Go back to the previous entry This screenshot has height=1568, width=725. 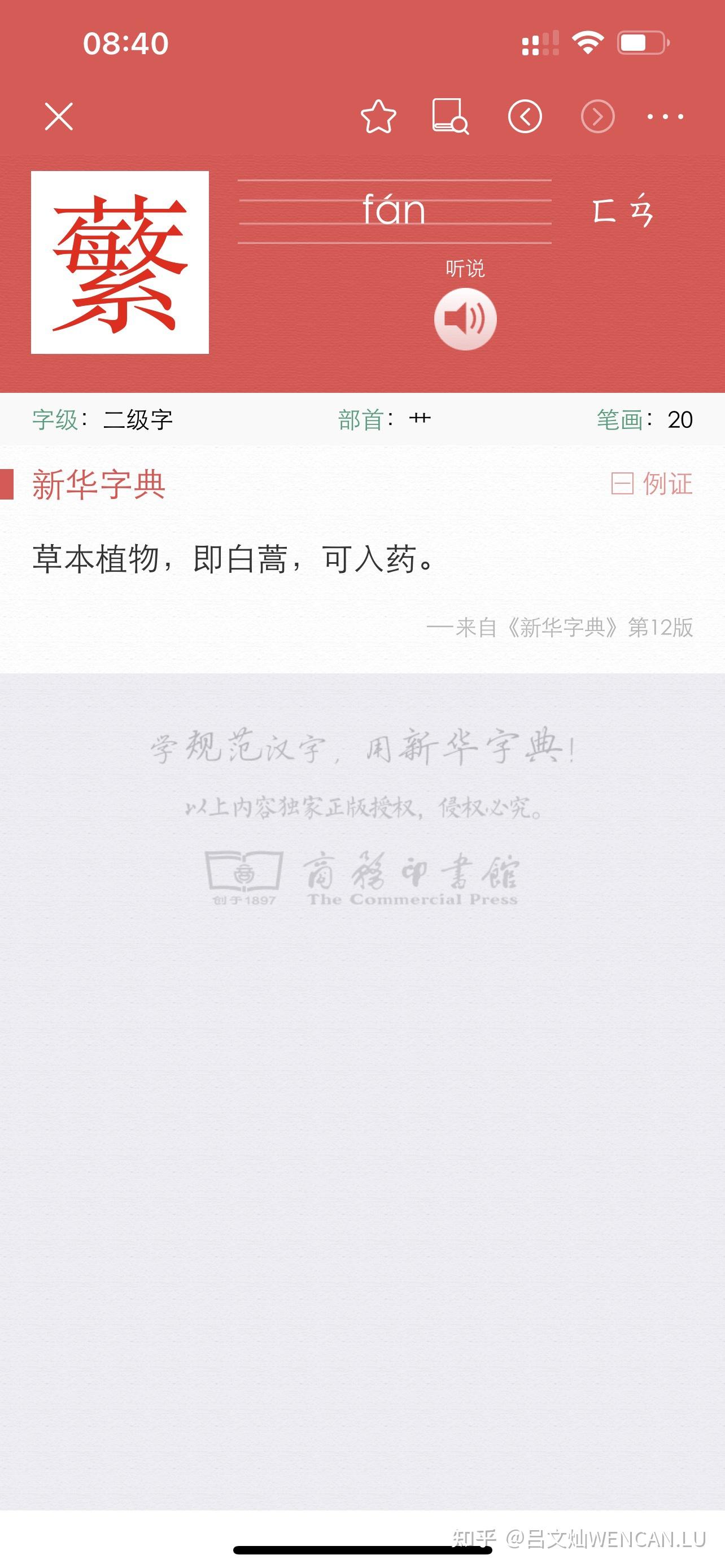point(525,116)
